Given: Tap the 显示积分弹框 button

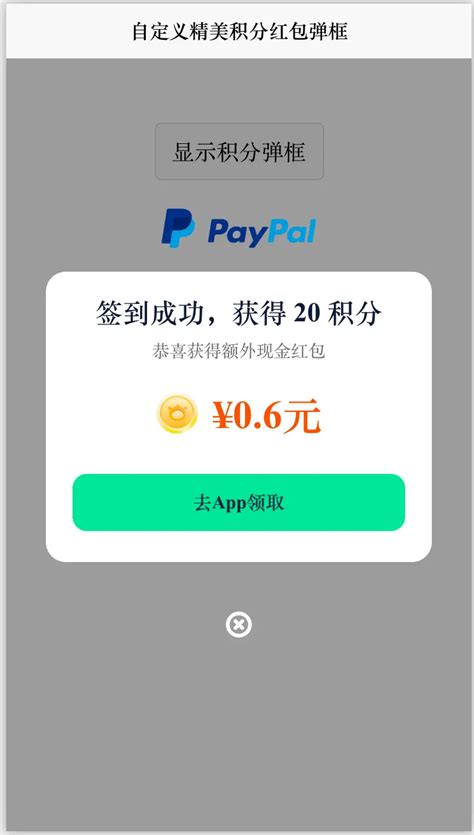Looking at the screenshot, I should [x=239, y=151].
